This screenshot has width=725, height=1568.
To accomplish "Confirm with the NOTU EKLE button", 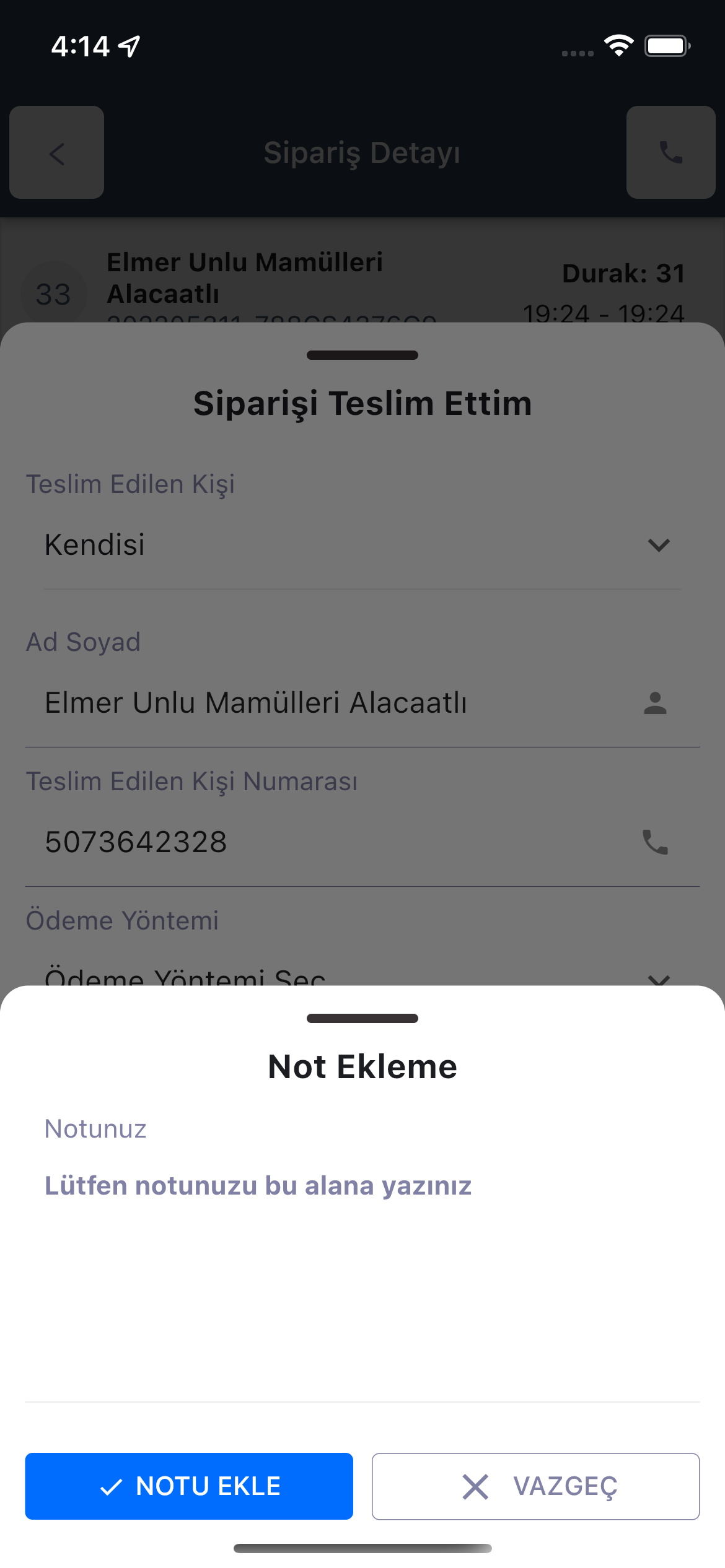I will (x=189, y=1486).
